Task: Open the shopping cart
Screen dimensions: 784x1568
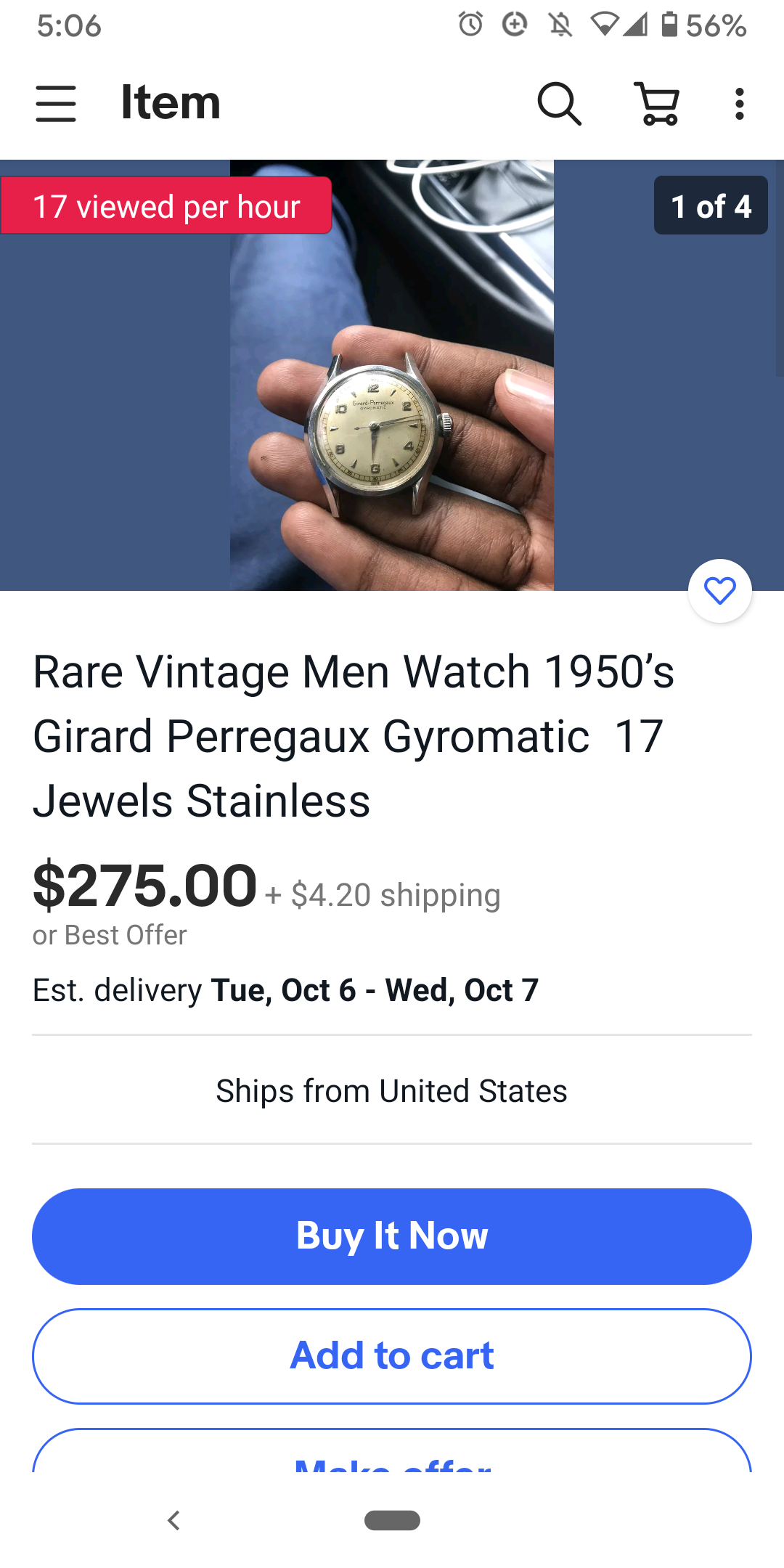Action: 658,104
